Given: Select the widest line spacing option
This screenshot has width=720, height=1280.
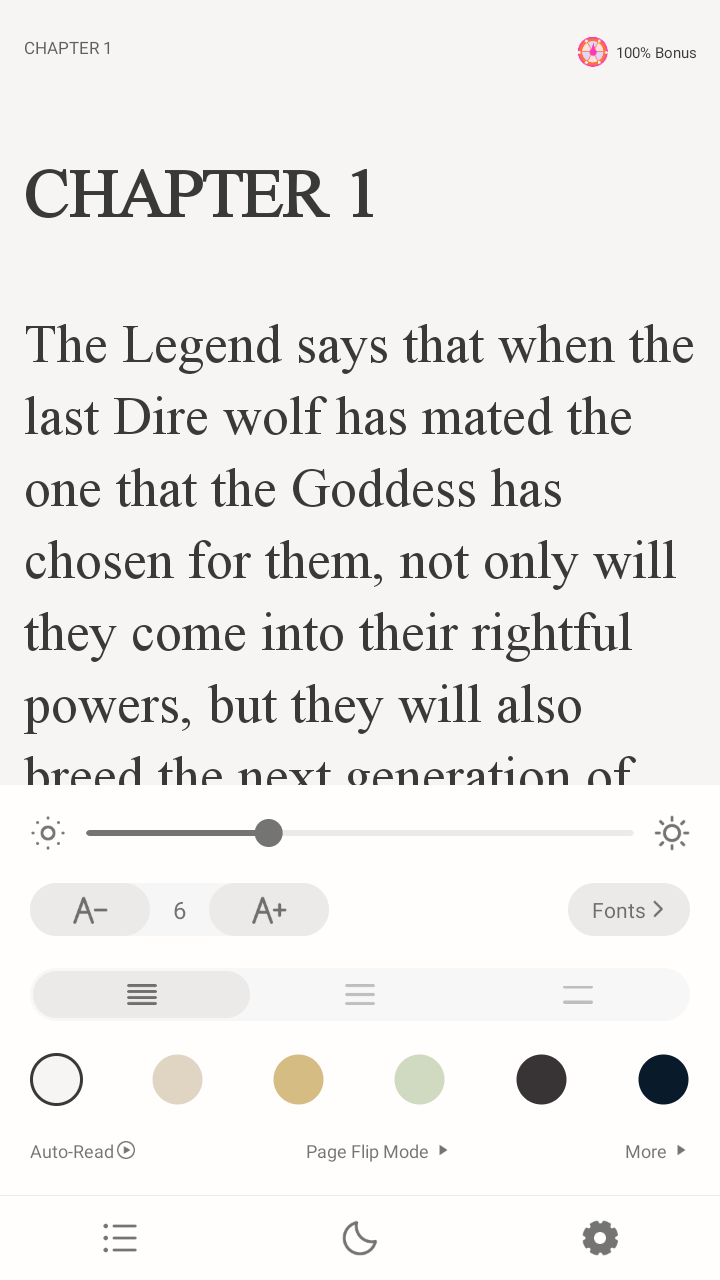Looking at the screenshot, I should (x=578, y=995).
